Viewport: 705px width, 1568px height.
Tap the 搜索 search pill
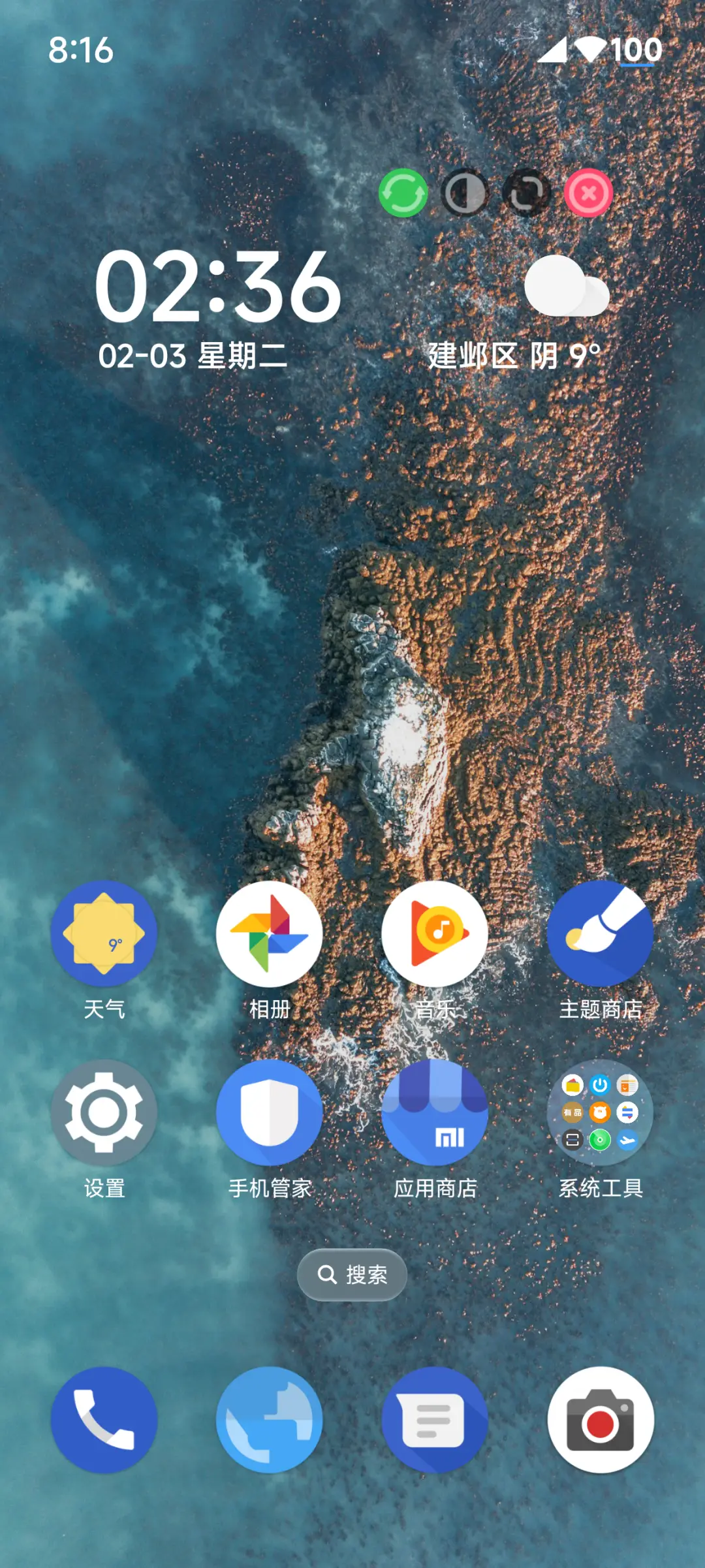352,1274
